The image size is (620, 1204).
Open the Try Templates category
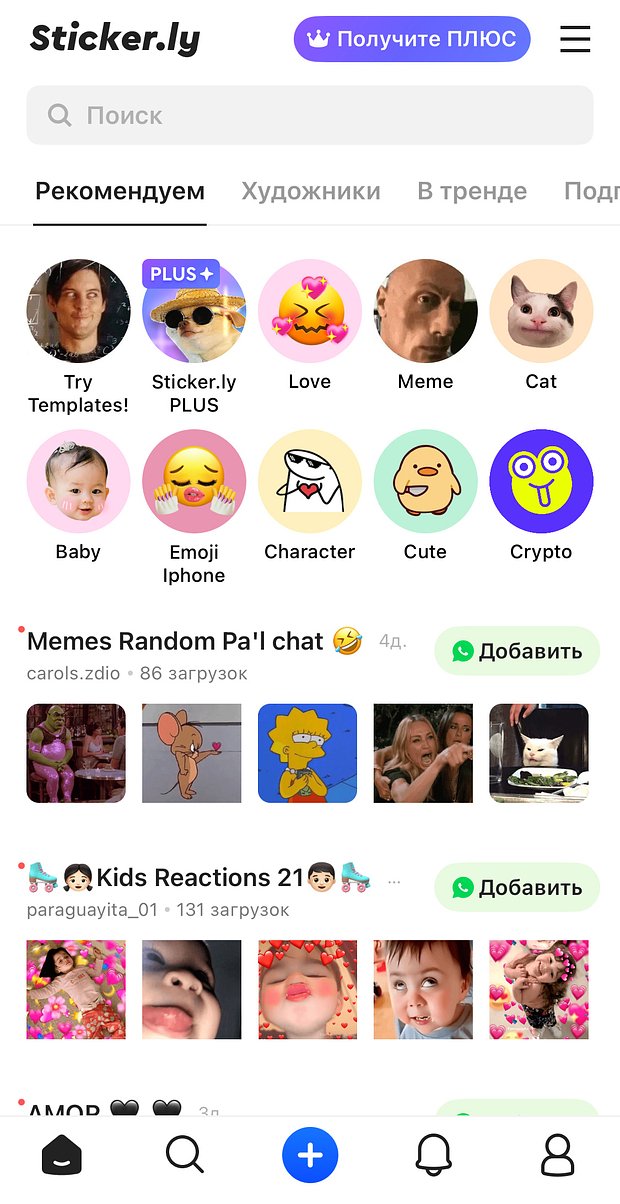[78, 311]
